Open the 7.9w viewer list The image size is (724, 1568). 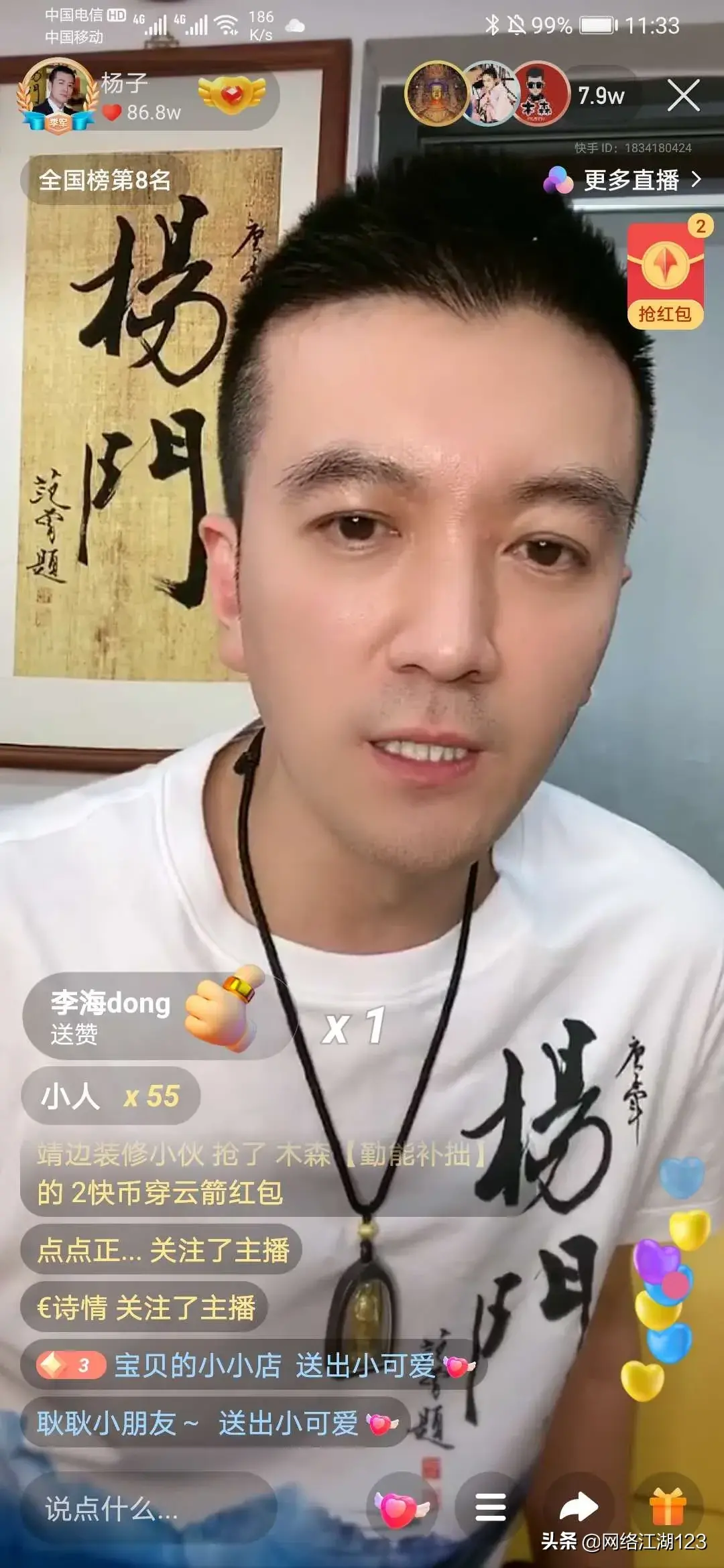pos(601,96)
